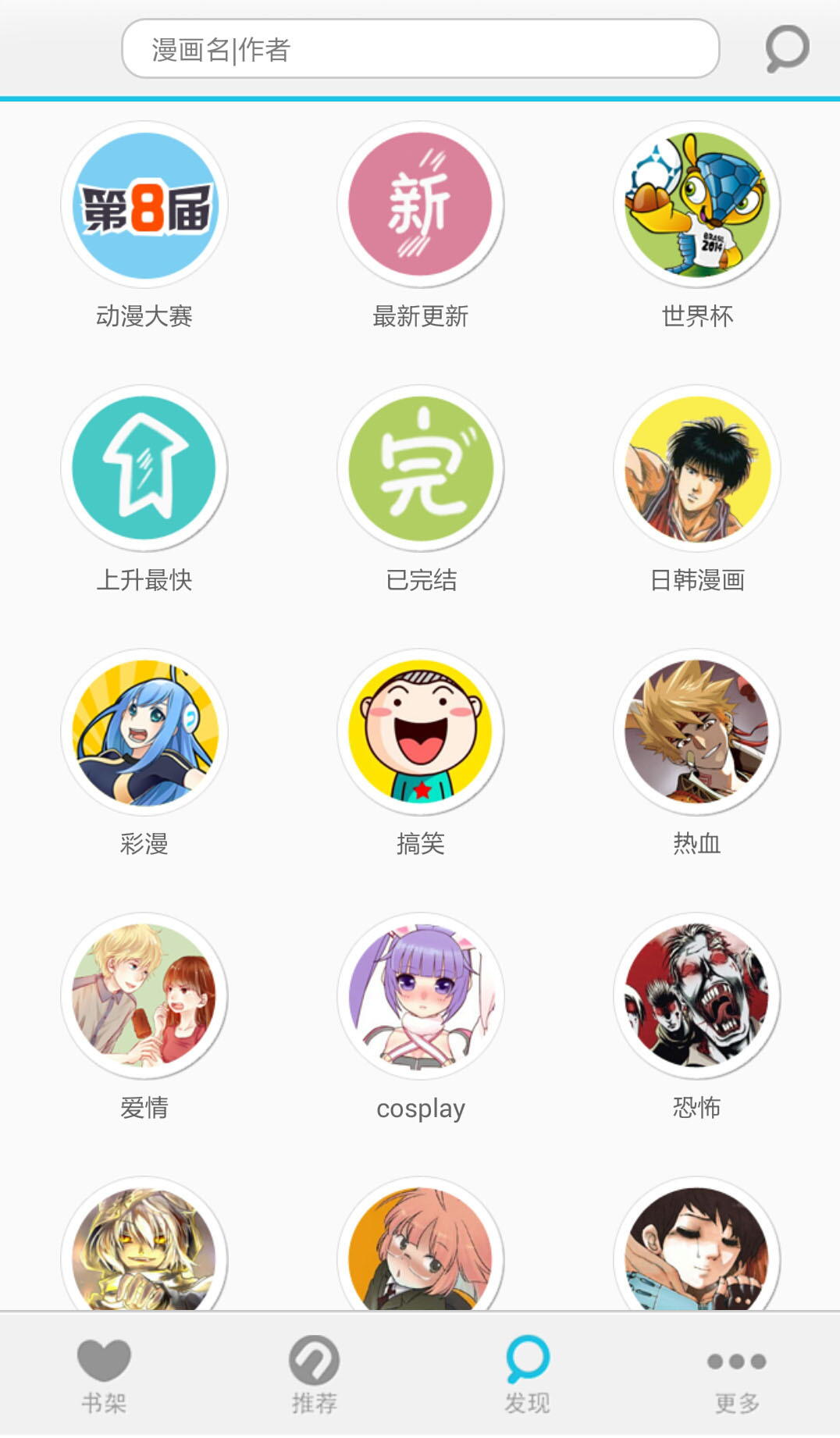The image size is (840, 1438).
Task: Click the 恐怖 horror category icon
Action: click(696, 995)
